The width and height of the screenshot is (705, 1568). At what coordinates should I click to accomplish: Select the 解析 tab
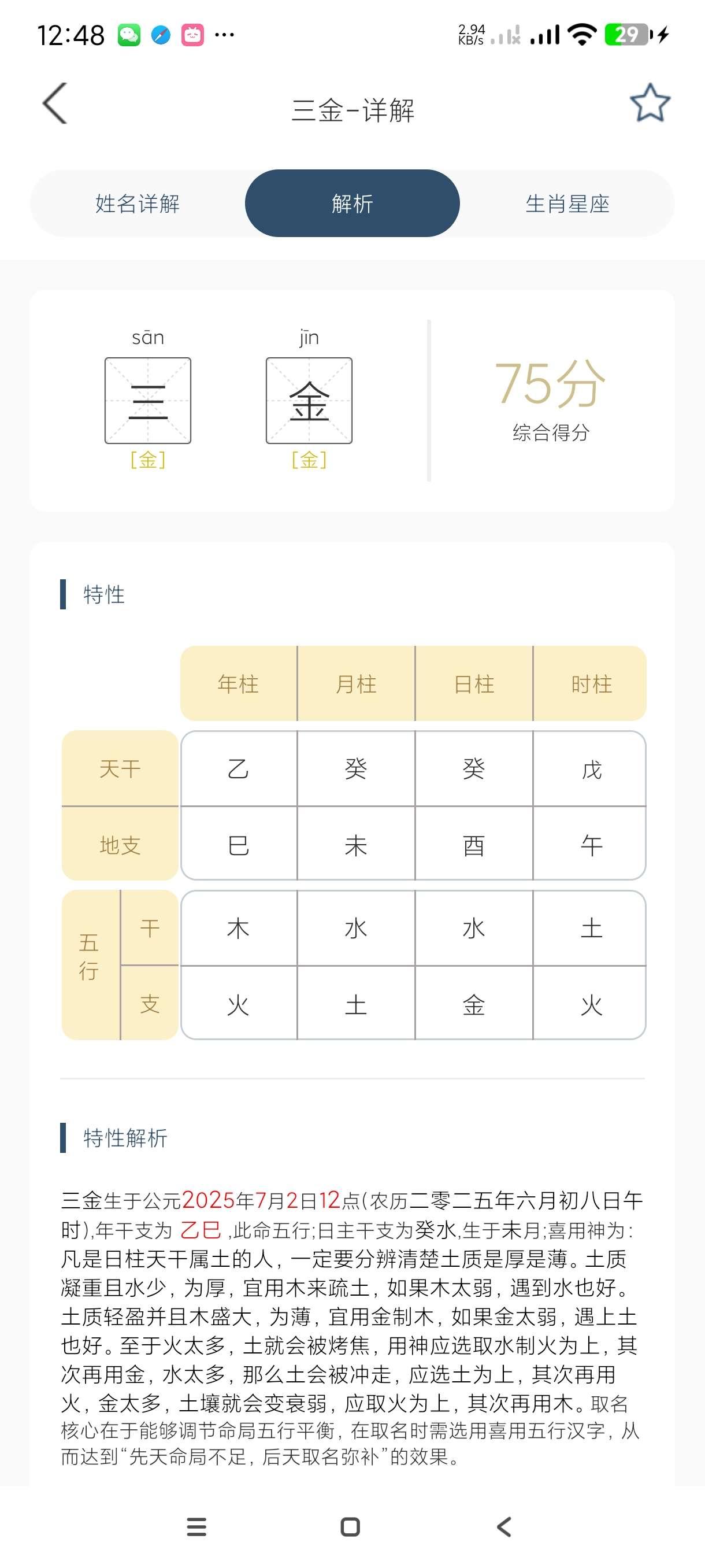coord(352,204)
